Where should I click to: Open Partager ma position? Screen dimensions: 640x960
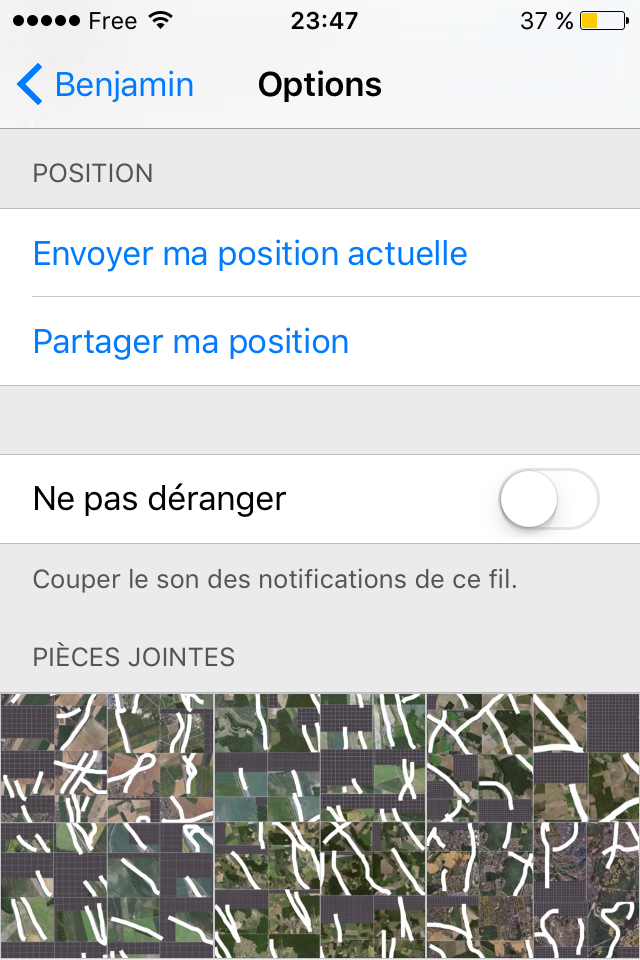point(191,342)
